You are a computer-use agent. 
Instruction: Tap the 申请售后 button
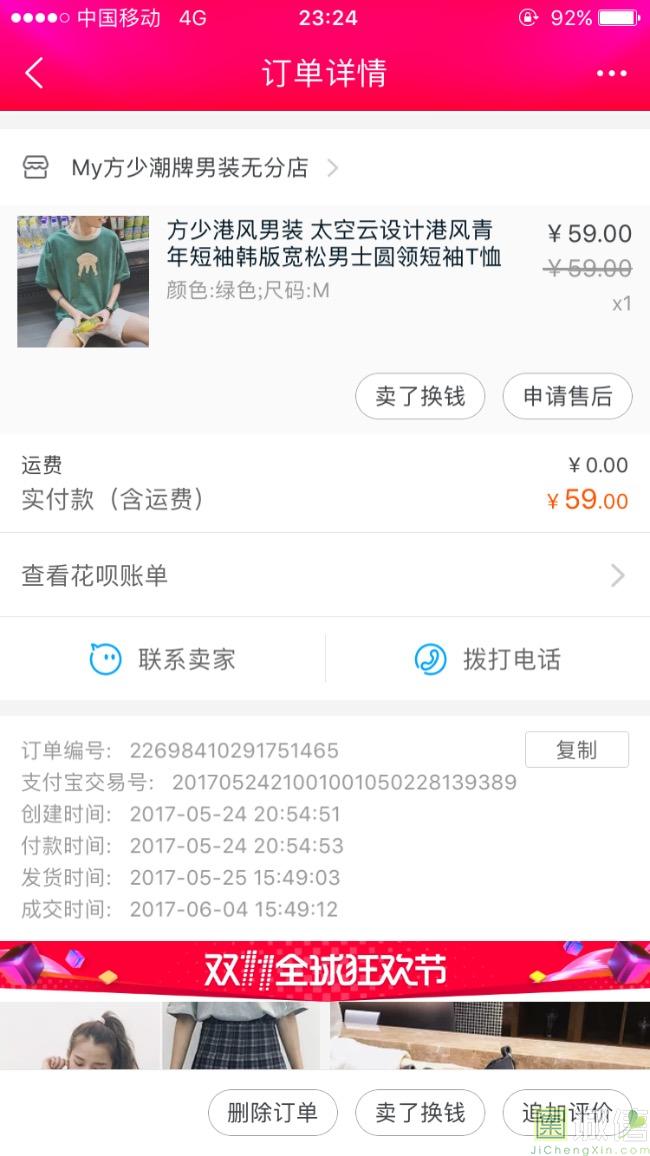[567, 396]
